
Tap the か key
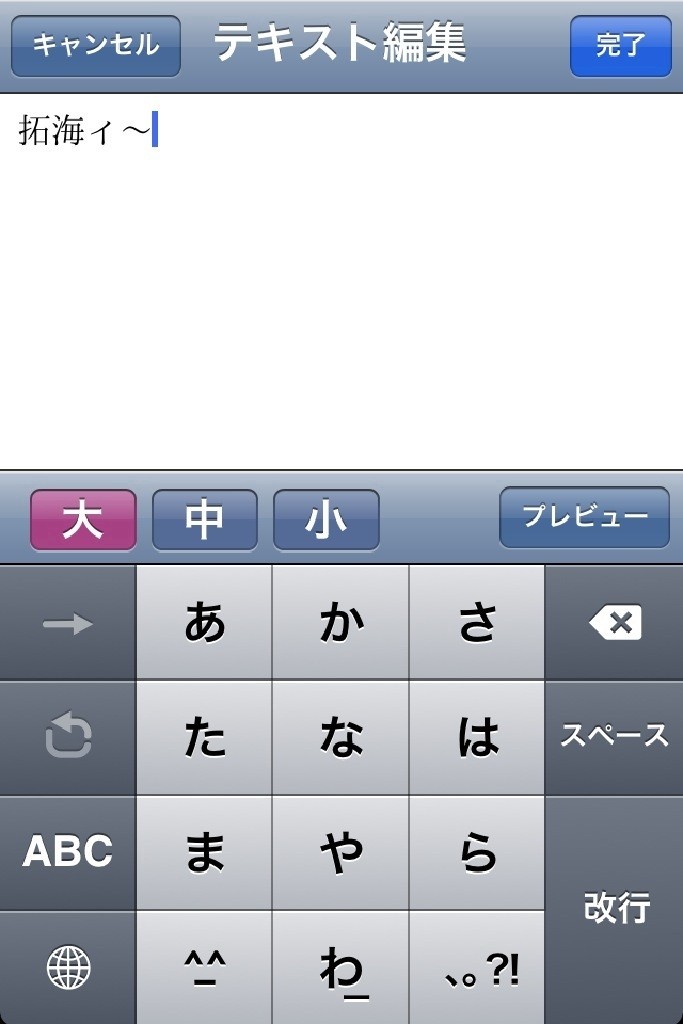click(x=340, y=622)
